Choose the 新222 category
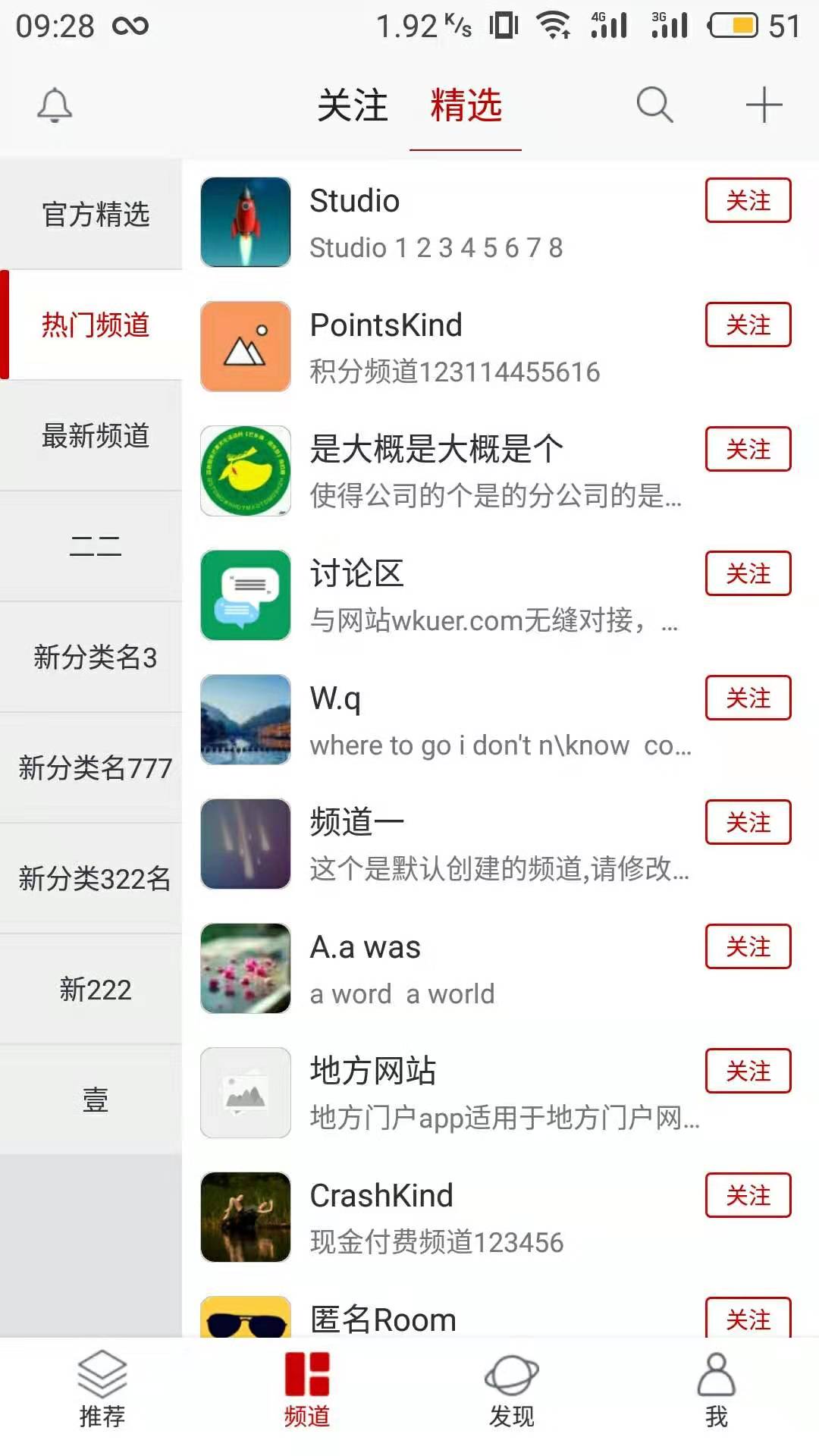The image size is (819, 1456). coord(95,990)
